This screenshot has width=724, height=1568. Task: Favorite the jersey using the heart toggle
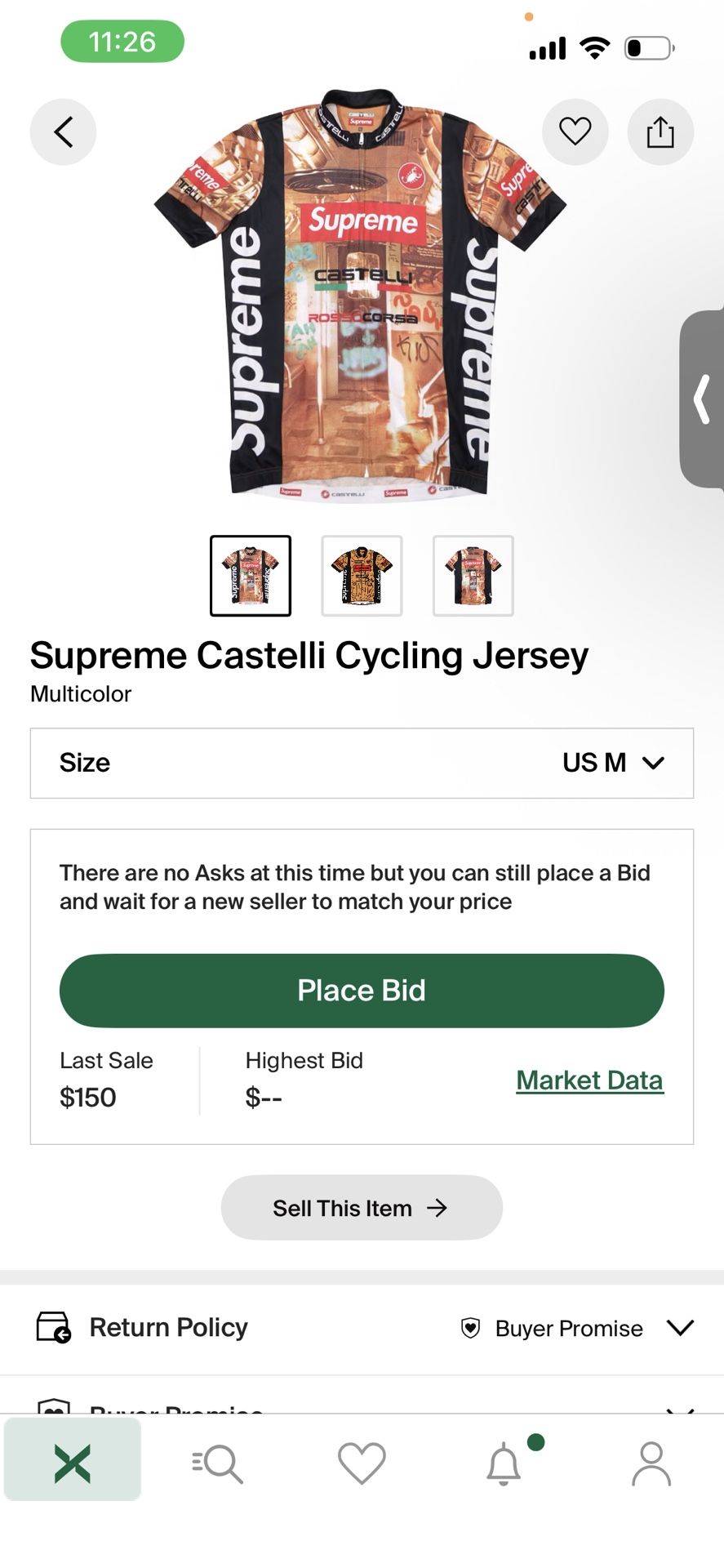click(575, 131)
